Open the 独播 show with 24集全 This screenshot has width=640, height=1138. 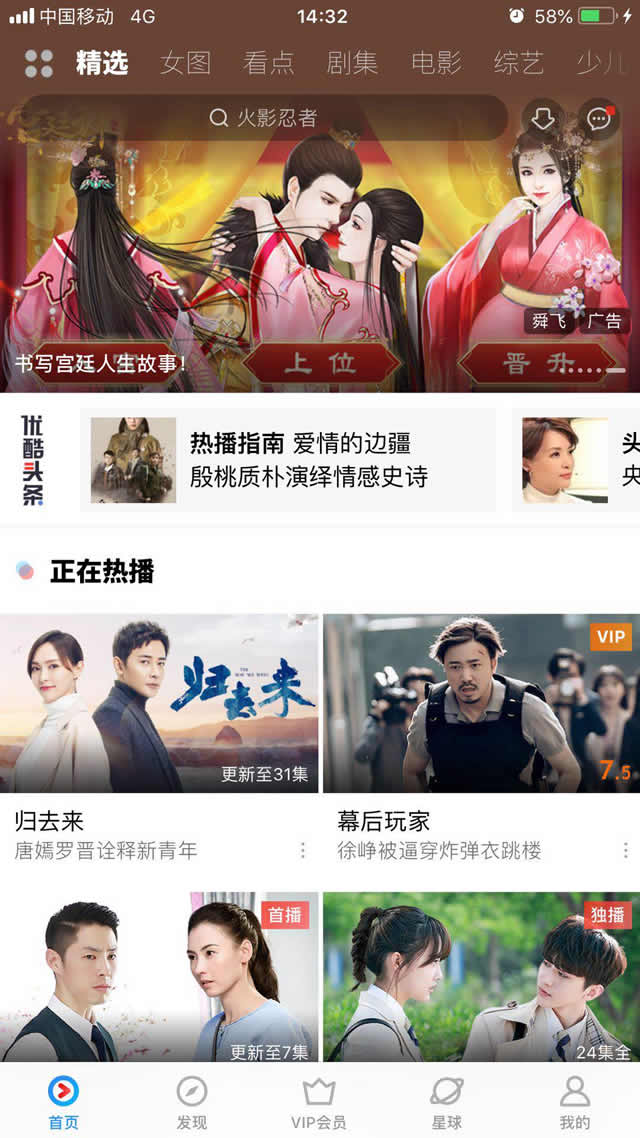click(482, 977)
